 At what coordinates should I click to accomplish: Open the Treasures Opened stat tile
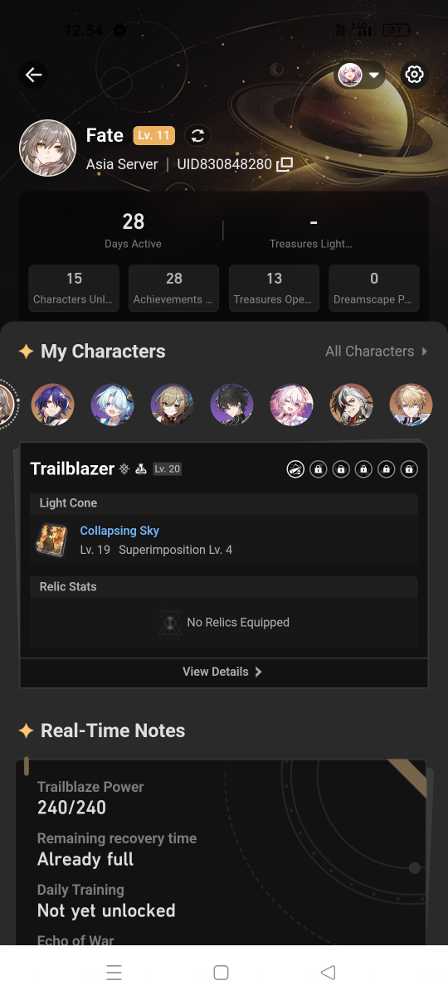[x=274, y=288]
